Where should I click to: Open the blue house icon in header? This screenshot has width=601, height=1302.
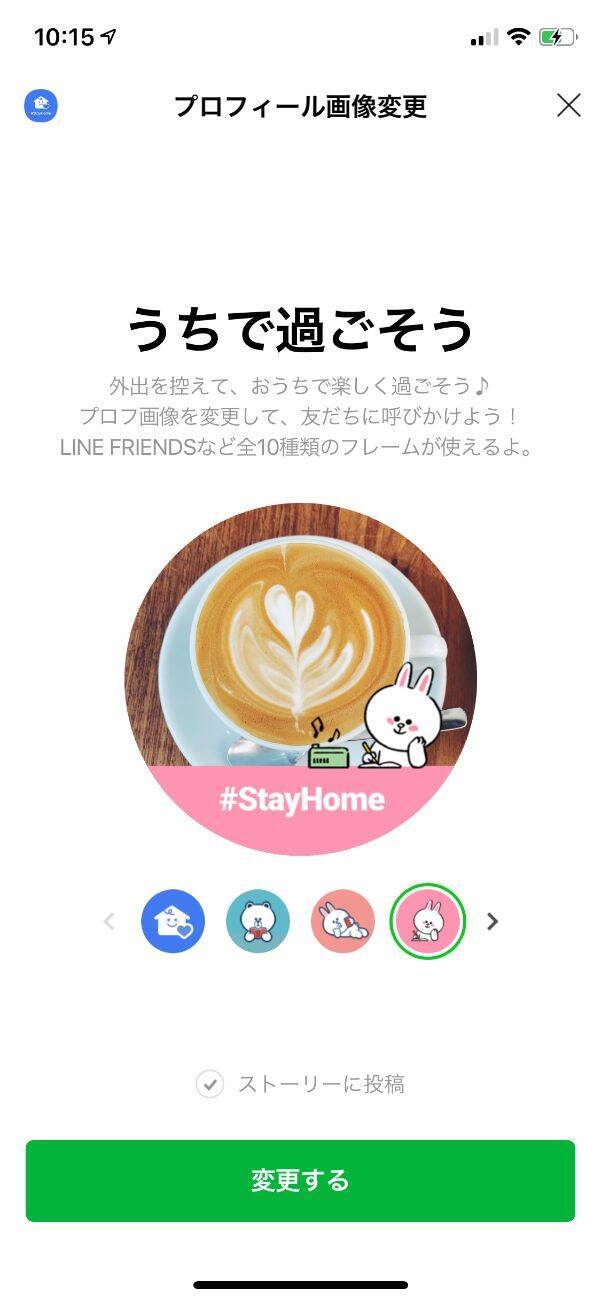coord(41,106)
